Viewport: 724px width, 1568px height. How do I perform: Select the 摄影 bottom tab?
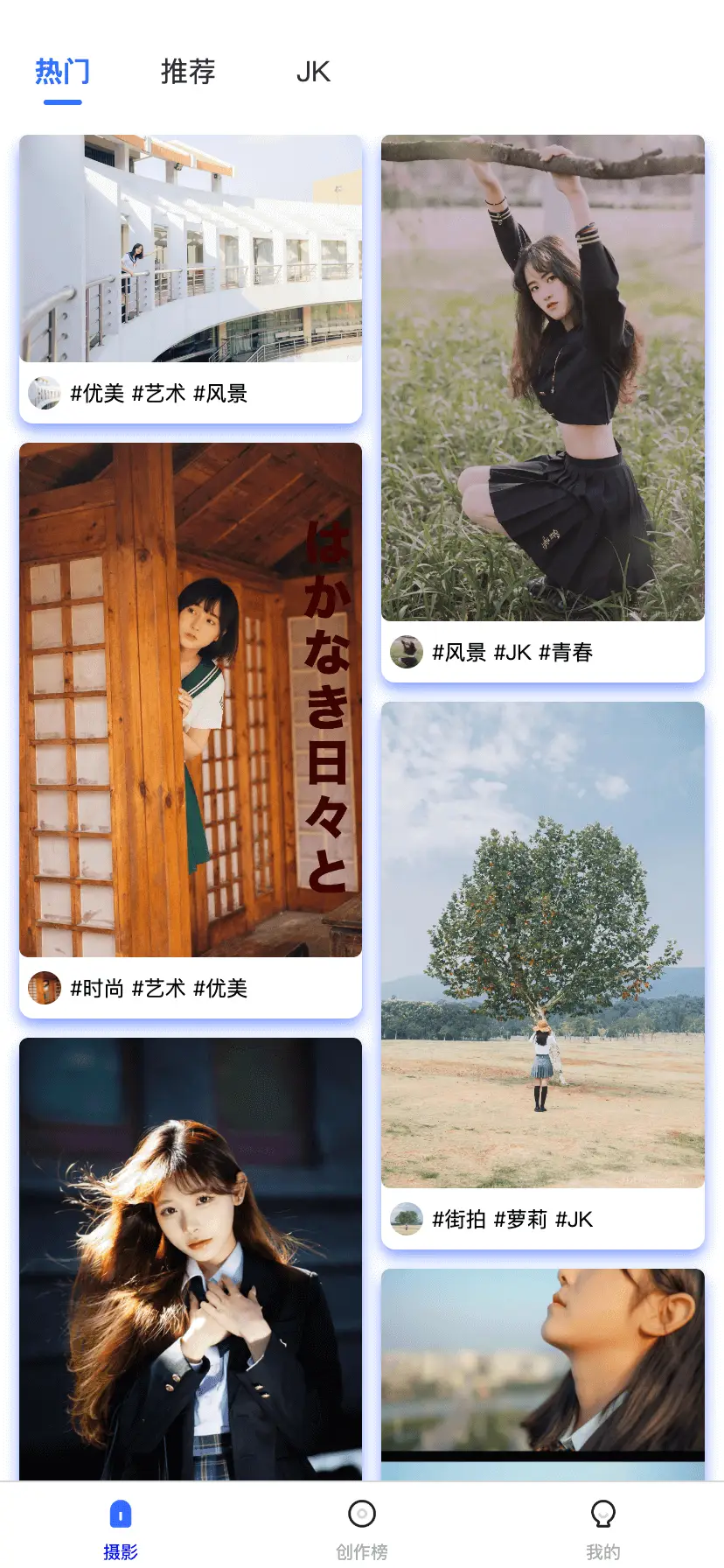click(x=121, y=1527)
